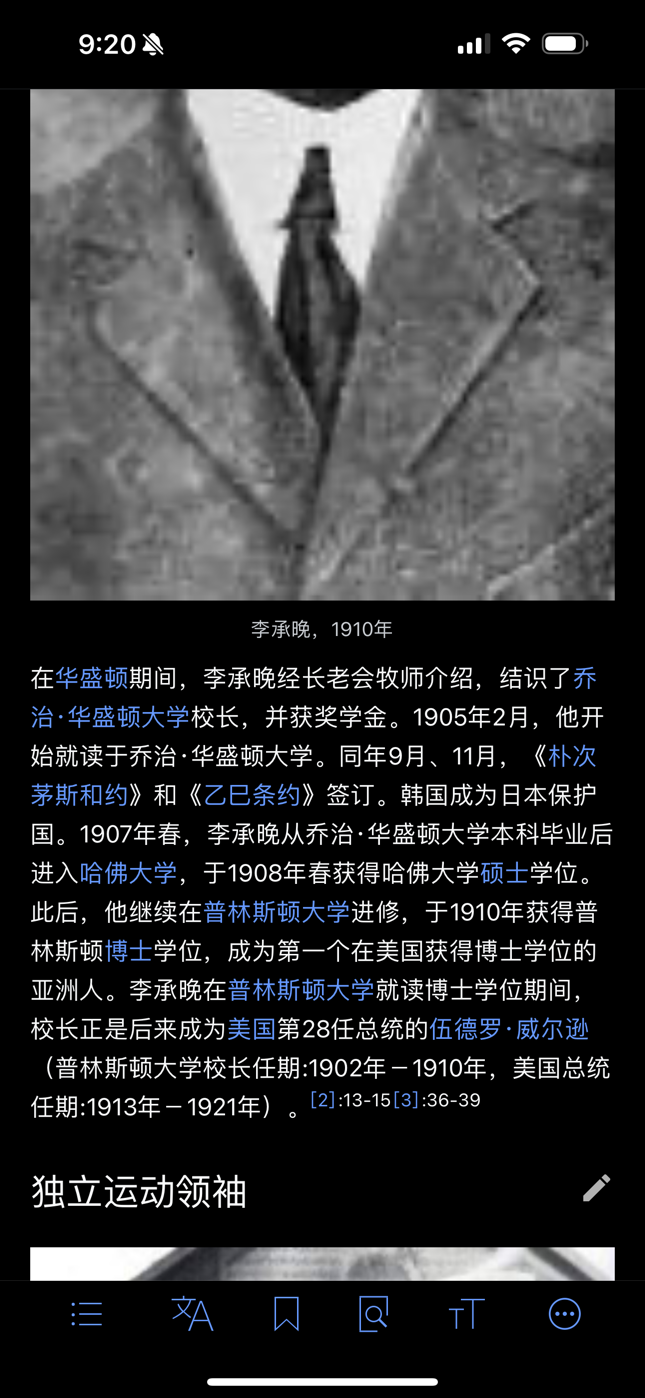Change the article language
Image resolution: width=645 pixels, height=1398 pixels.
click(x=192, y=1314)
